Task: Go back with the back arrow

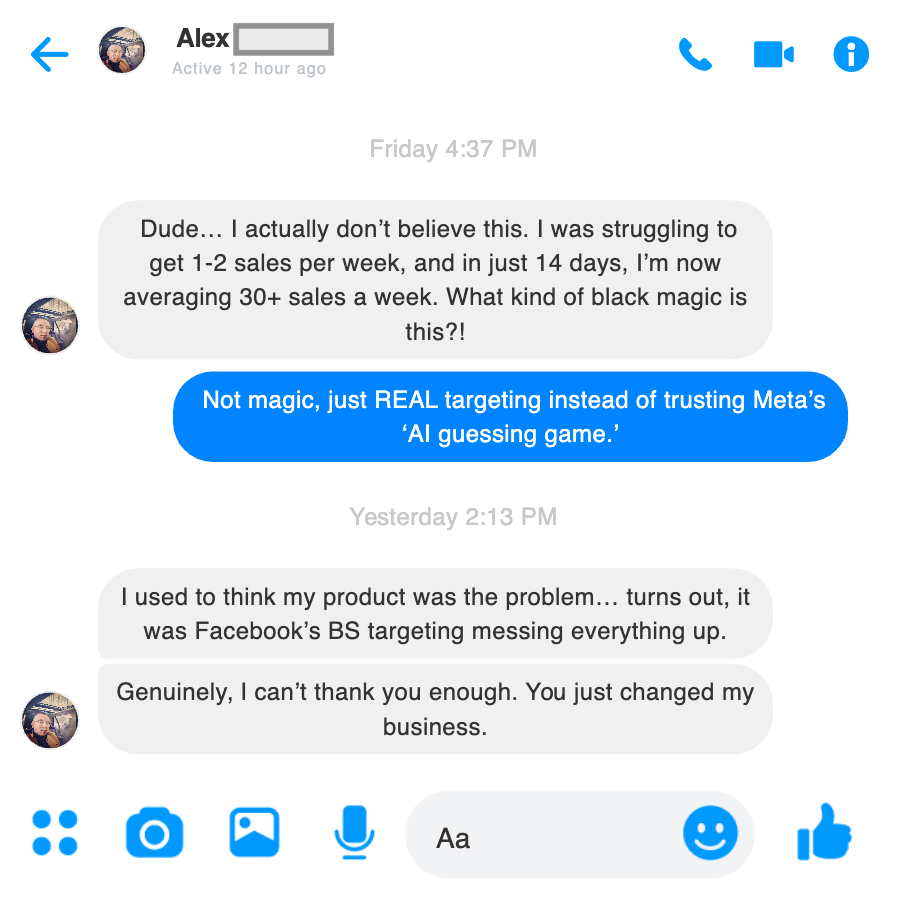Action: 49,54
